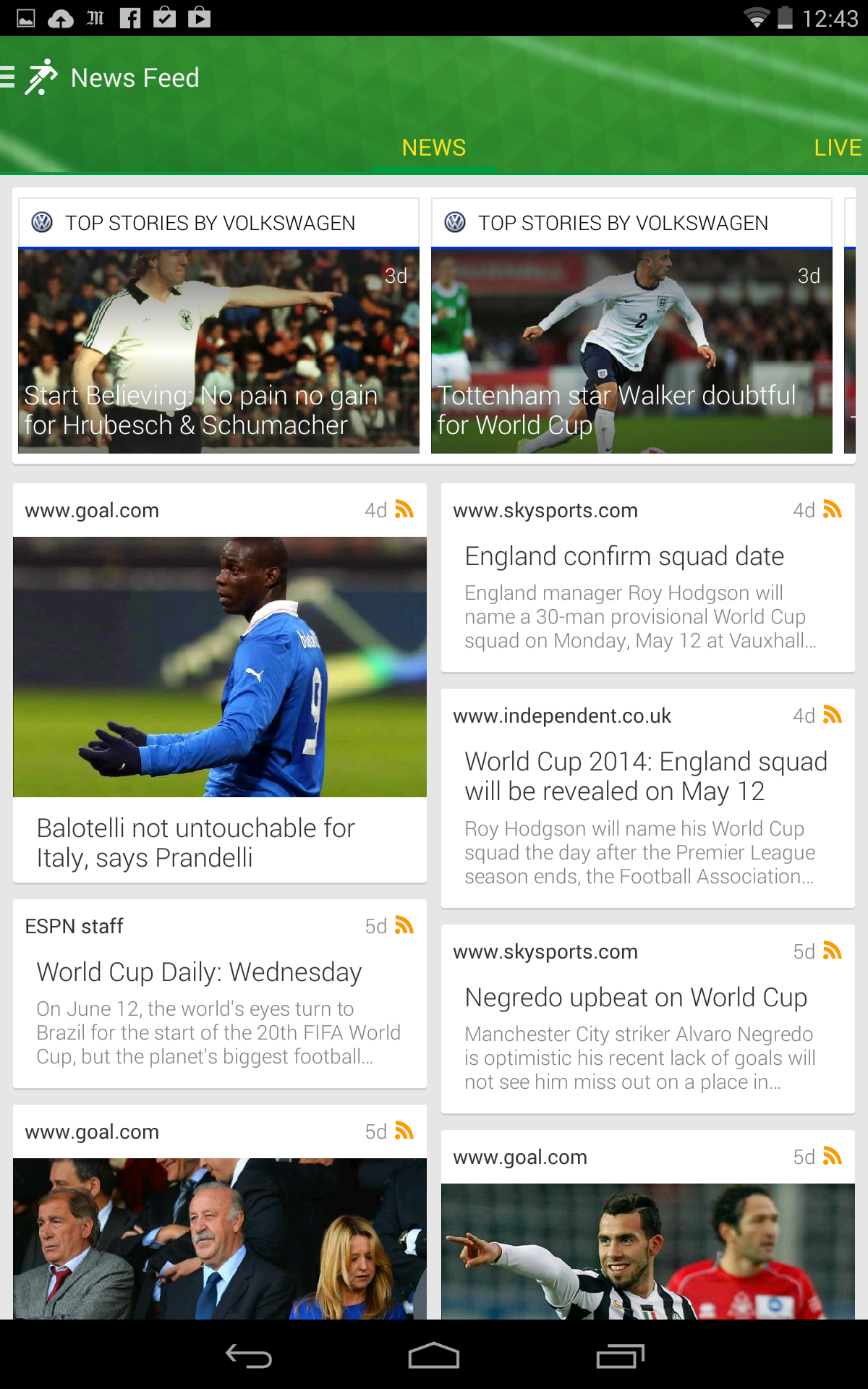The height and width of the screenshot is (1389, 868).
Task: Read the Balotelli not untouchable article
Action: coord(220,684)
